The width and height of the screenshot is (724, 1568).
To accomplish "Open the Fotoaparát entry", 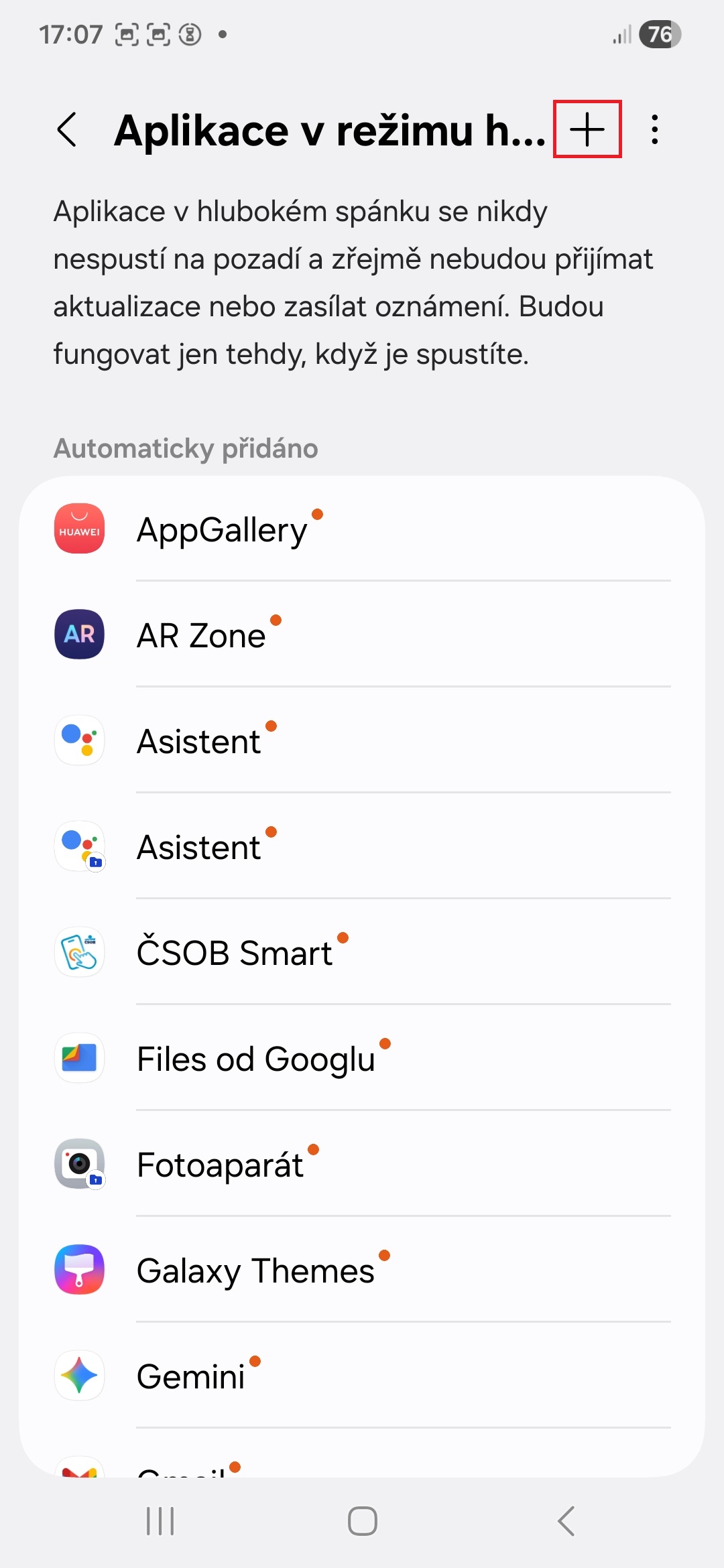I will pos(362,1165).
